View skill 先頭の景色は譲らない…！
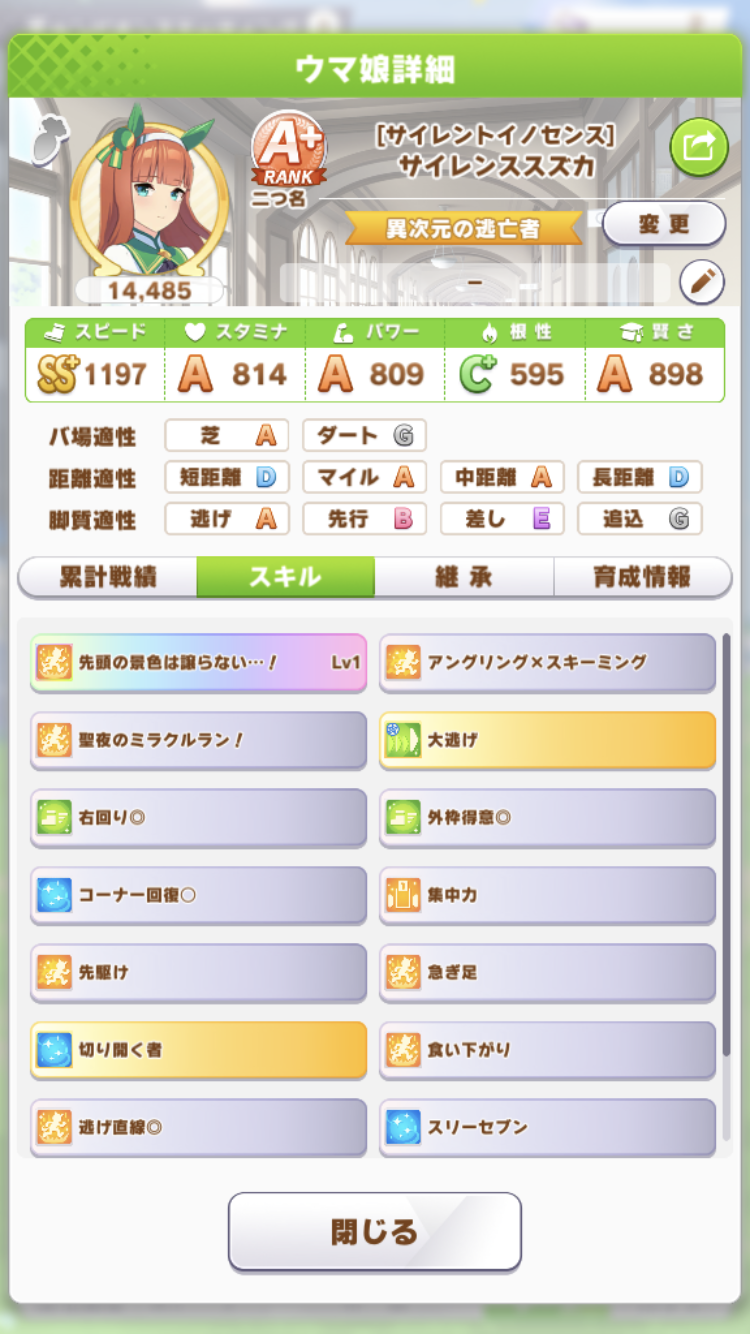Image resolution: width=750 pixels, height=1334 pixels. pos(198,662)
